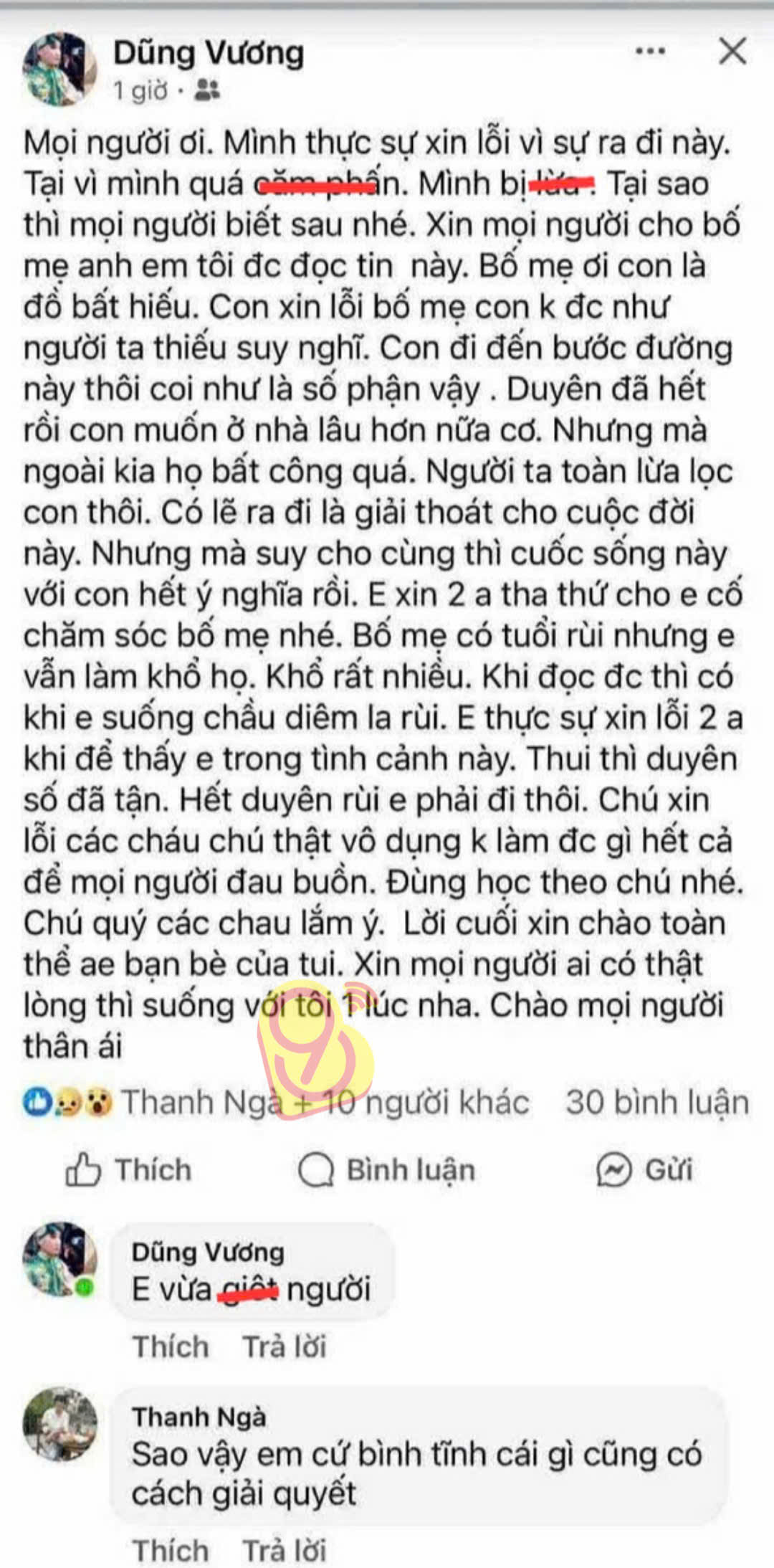Tap Bình luận to write a comment
The height and width of the screenshot is (1568, 774).
tap(387, 1170)
